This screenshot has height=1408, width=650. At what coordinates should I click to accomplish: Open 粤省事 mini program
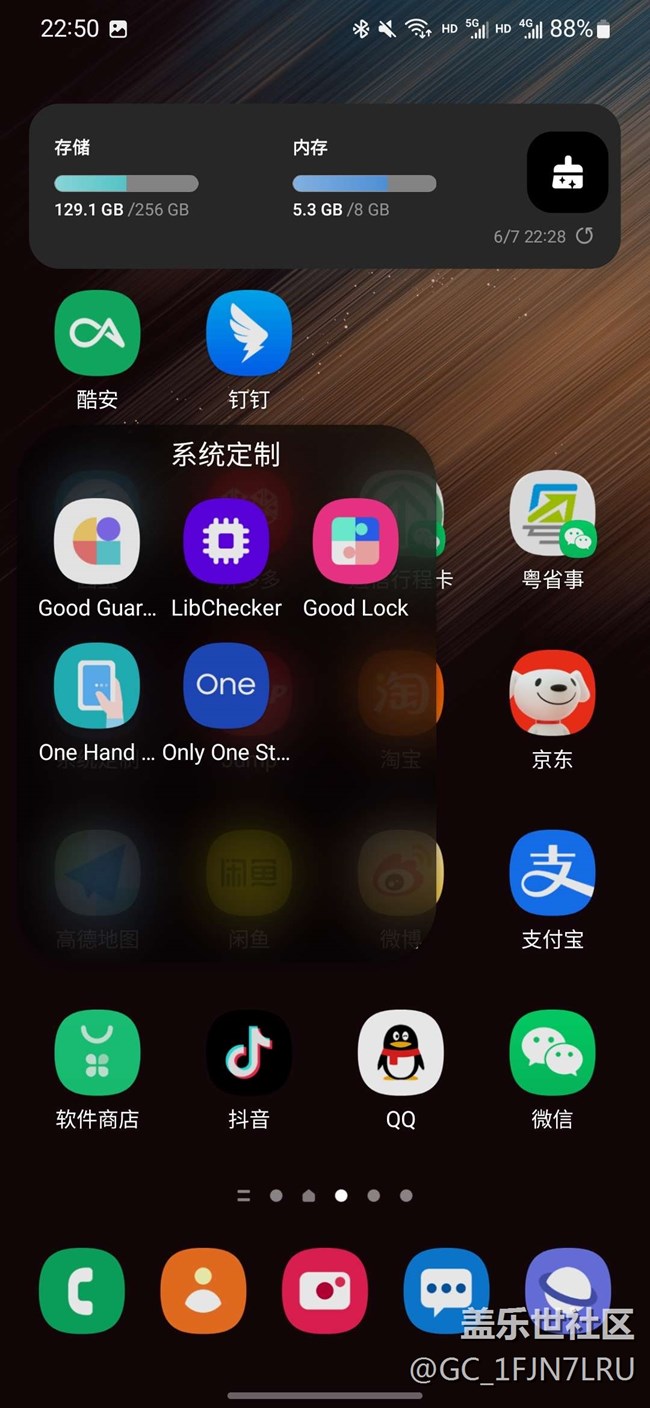[x=552, y=513]
